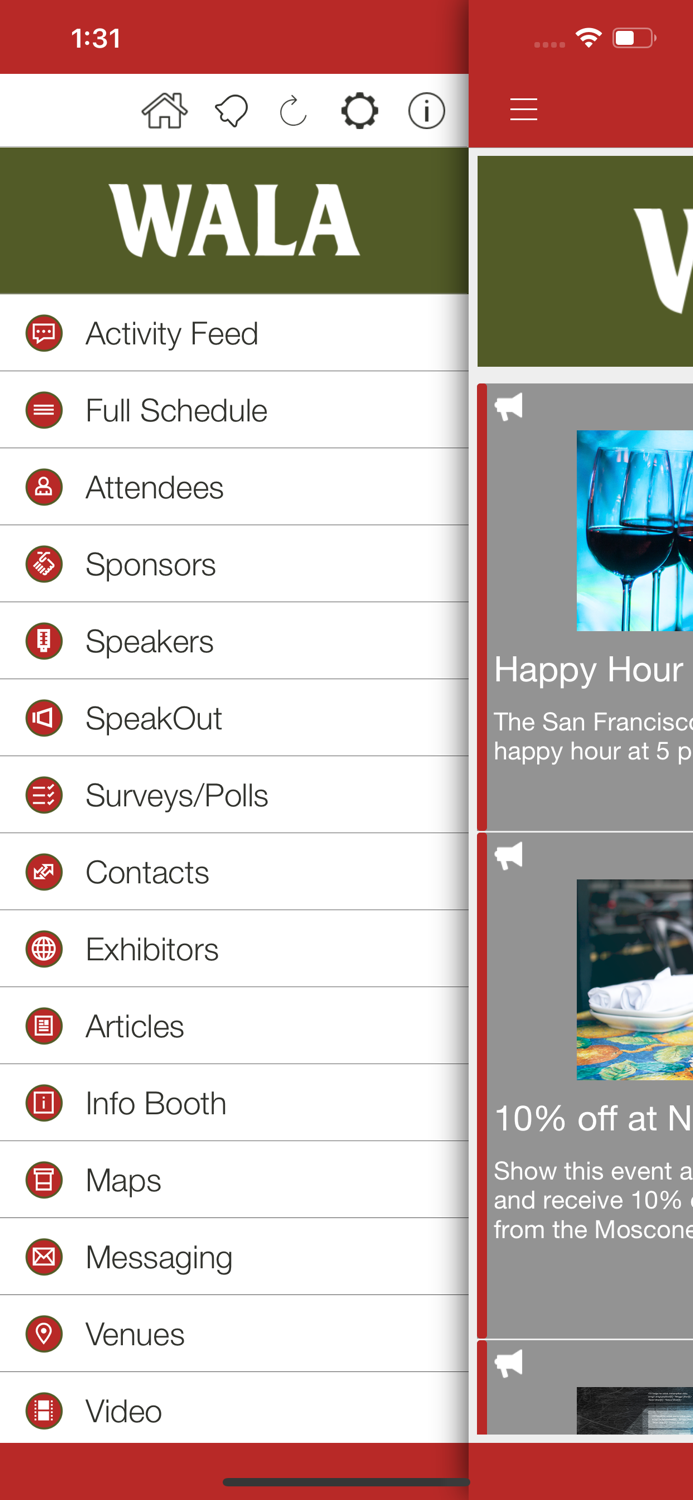Tap the refresh arrow icon
Viewport: 693px width, 1500px height.
pos(293,111)
